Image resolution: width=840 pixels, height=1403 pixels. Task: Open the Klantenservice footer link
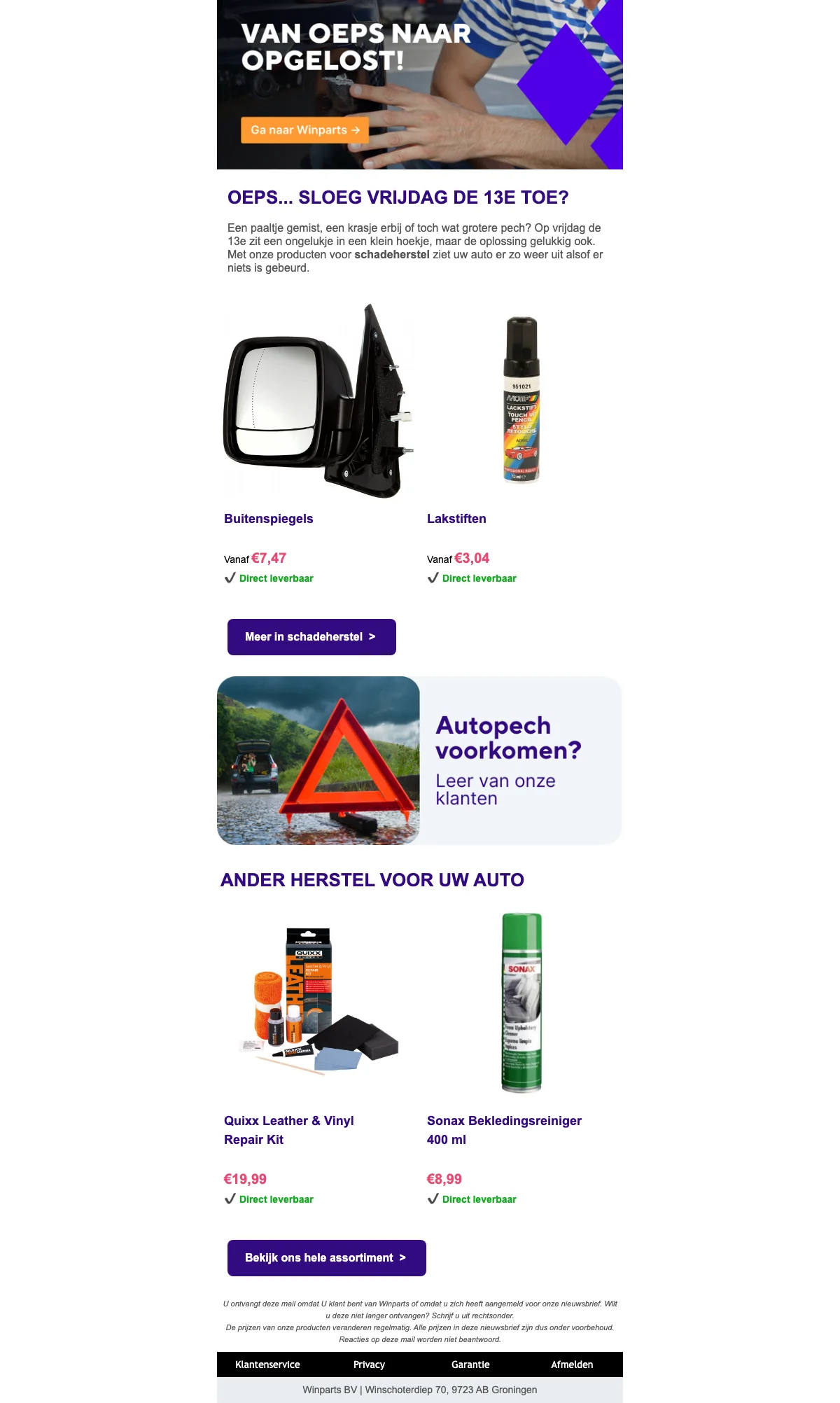tap(267, 1364)
